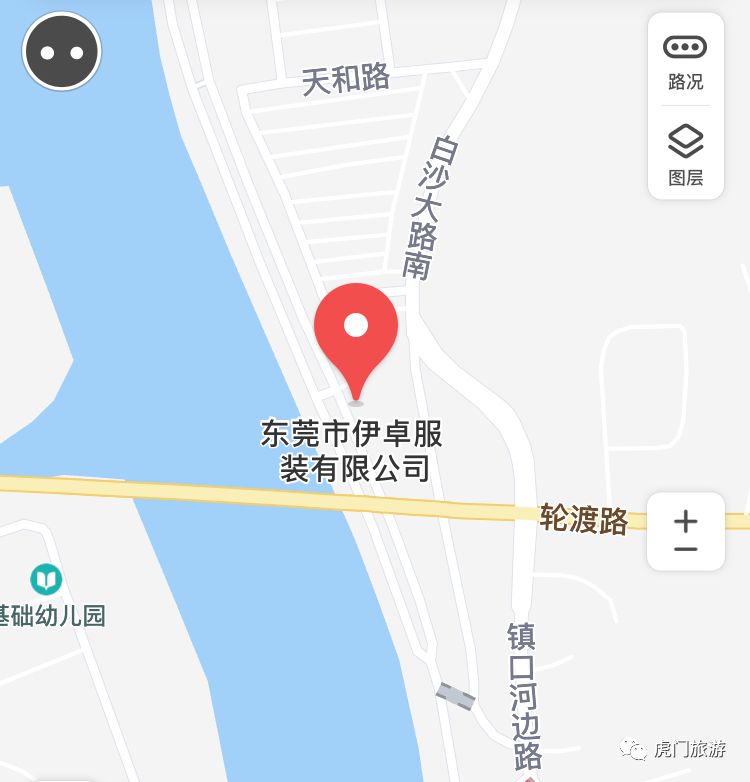
Task: Toggle traffic overlay via 路况 control
Action: point(685,62)
